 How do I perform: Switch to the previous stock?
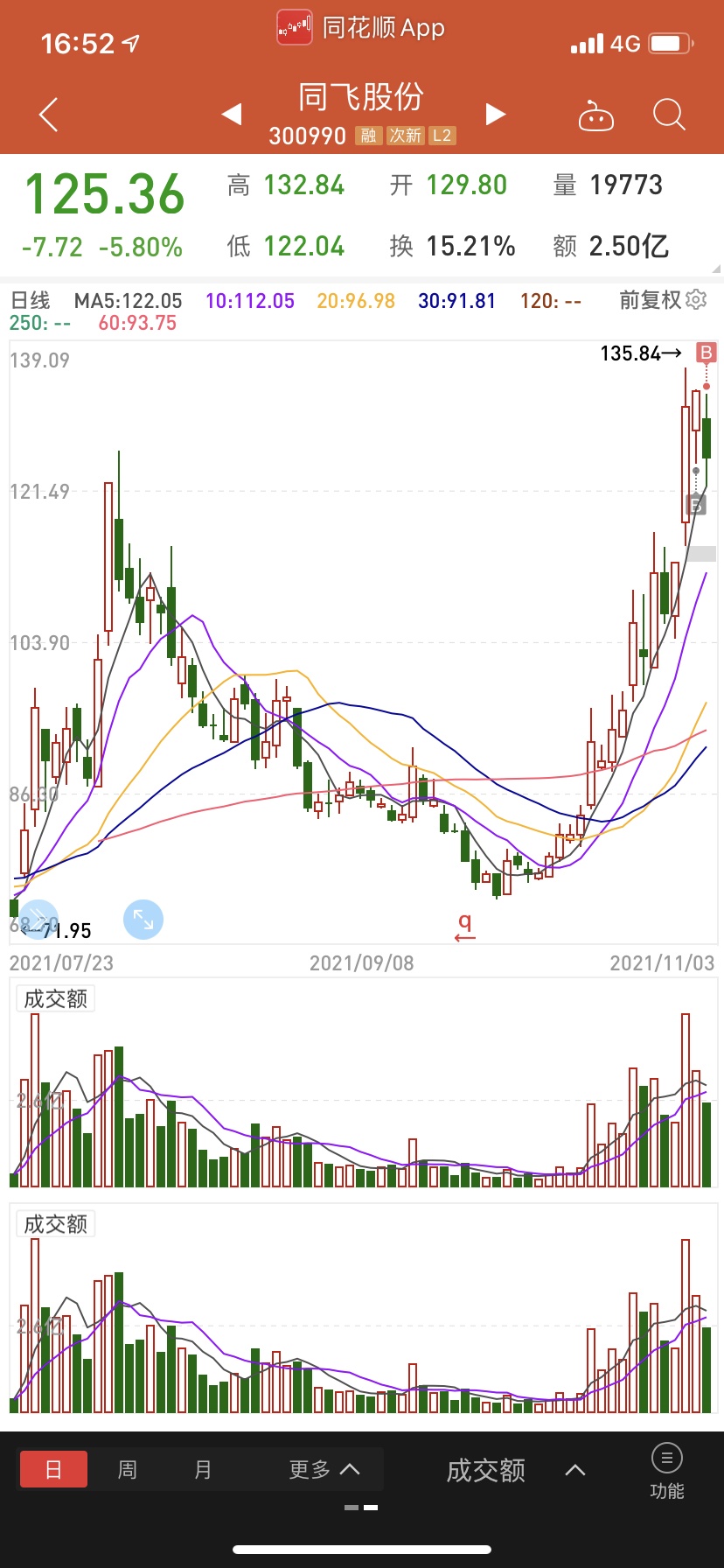[x=232, y=114]
